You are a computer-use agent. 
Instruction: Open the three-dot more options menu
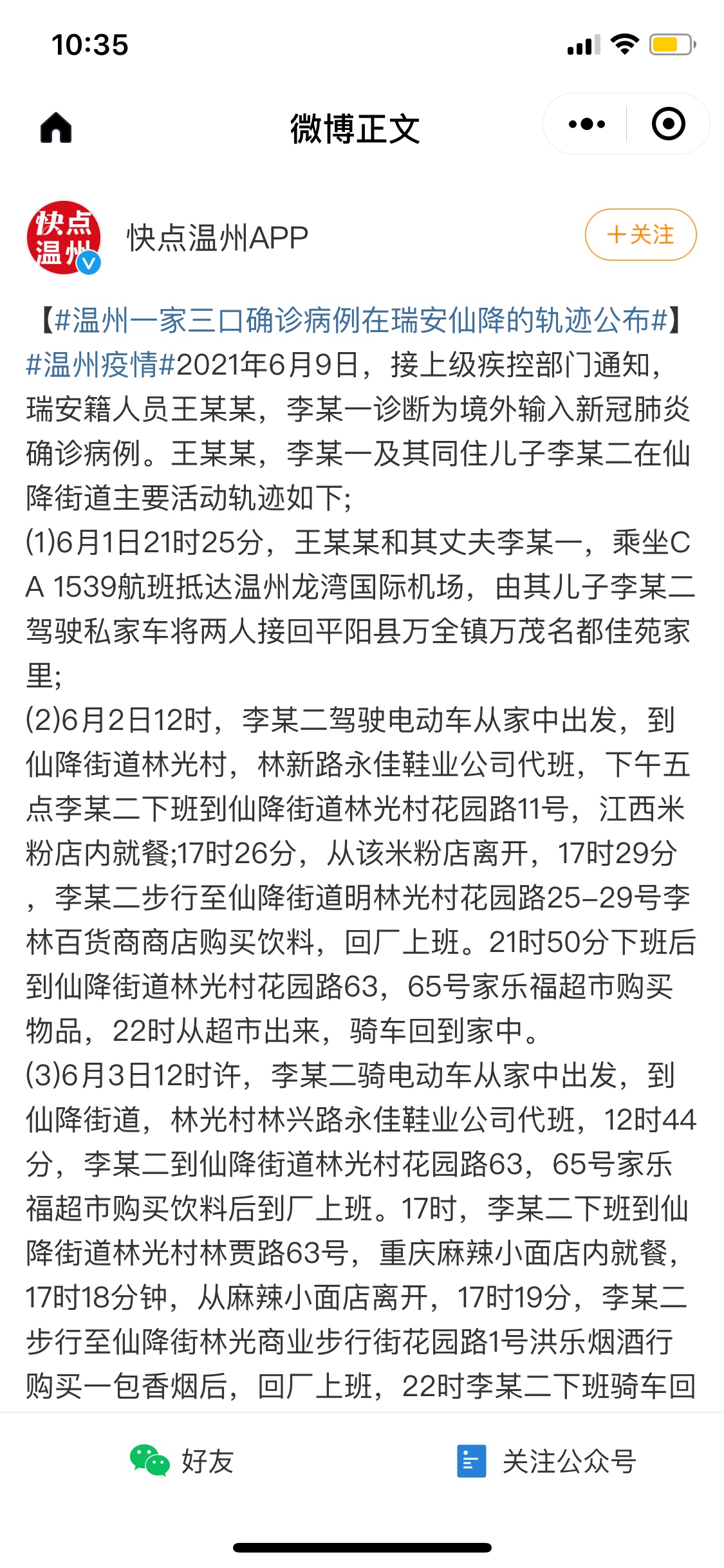pos(587,124)
